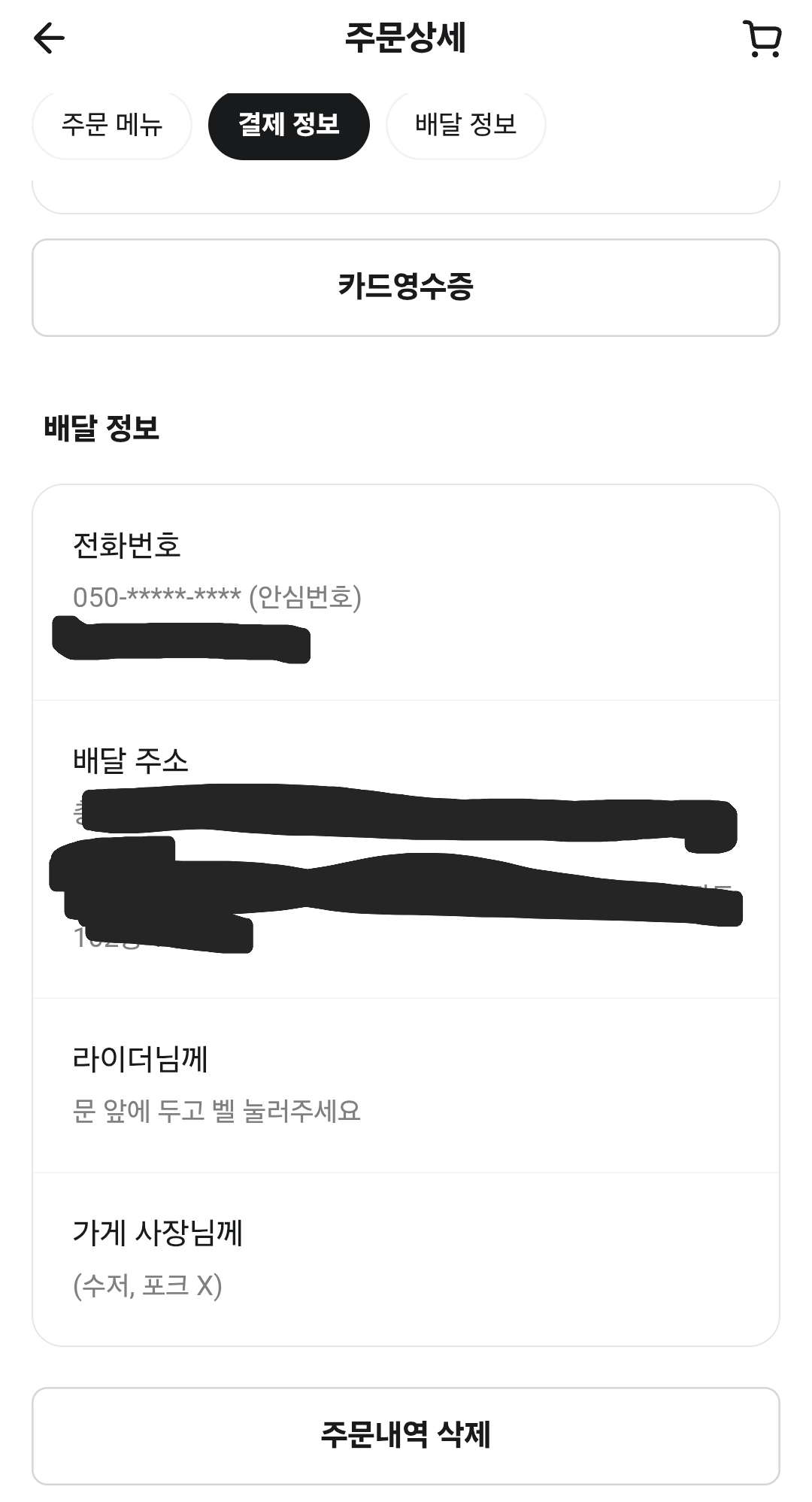Screen dimensions: 812x1502
Task: Select the 결제 정보 tab
Action: pyautogui.click(x=289, y=124)
